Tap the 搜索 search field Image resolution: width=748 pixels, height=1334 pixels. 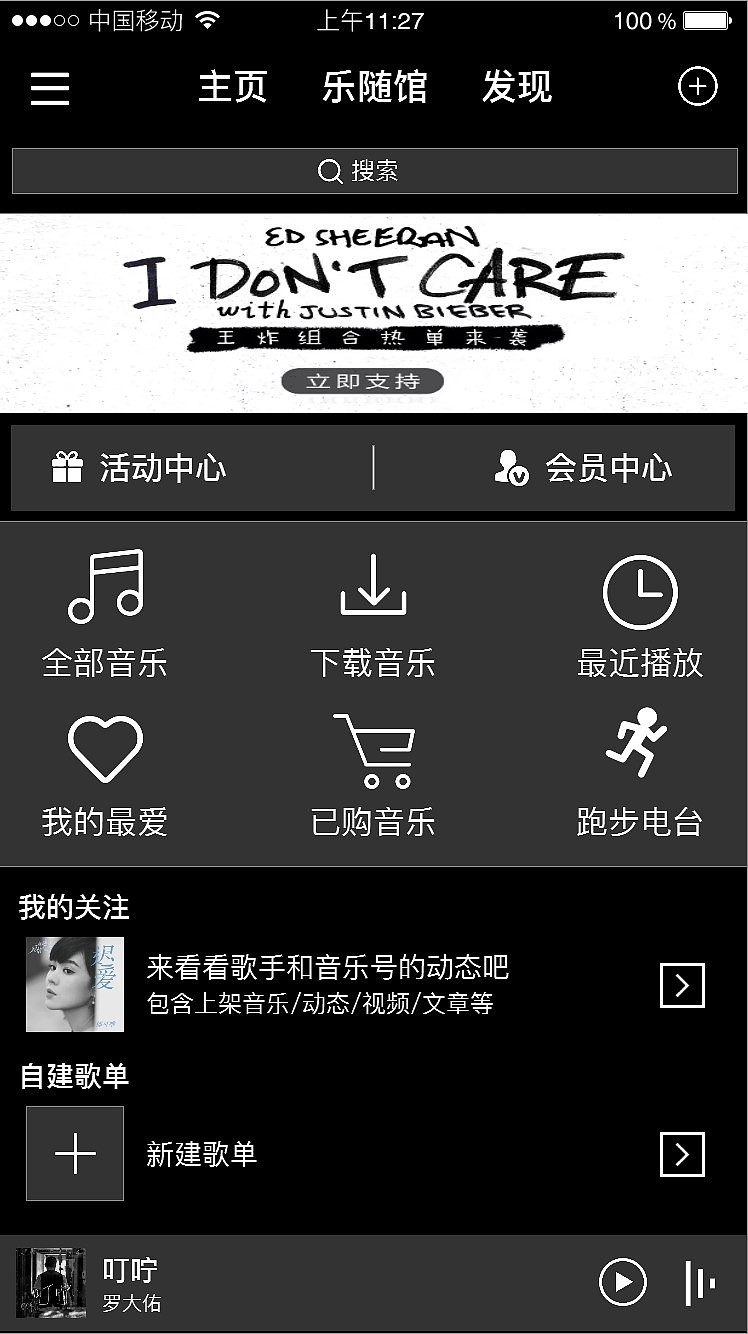coord(374,171)
